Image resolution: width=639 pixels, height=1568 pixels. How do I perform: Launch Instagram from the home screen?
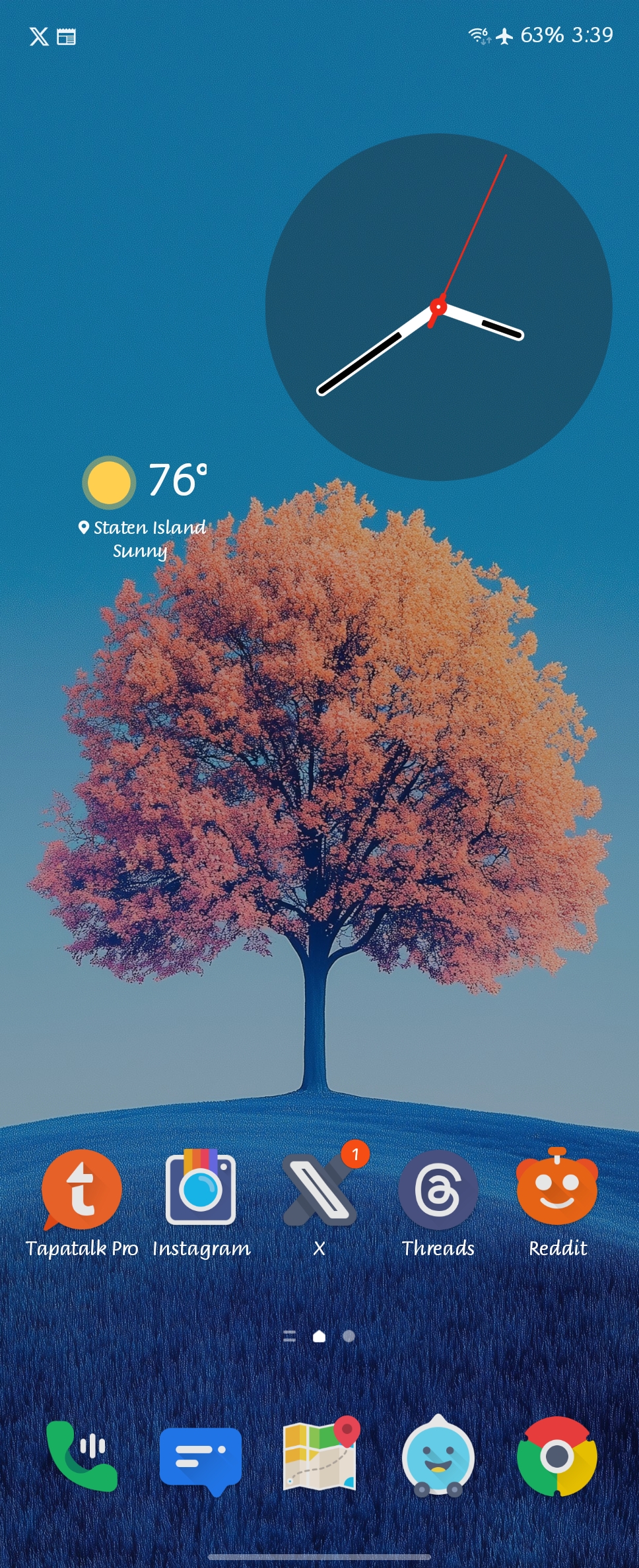pos(201,1189)
